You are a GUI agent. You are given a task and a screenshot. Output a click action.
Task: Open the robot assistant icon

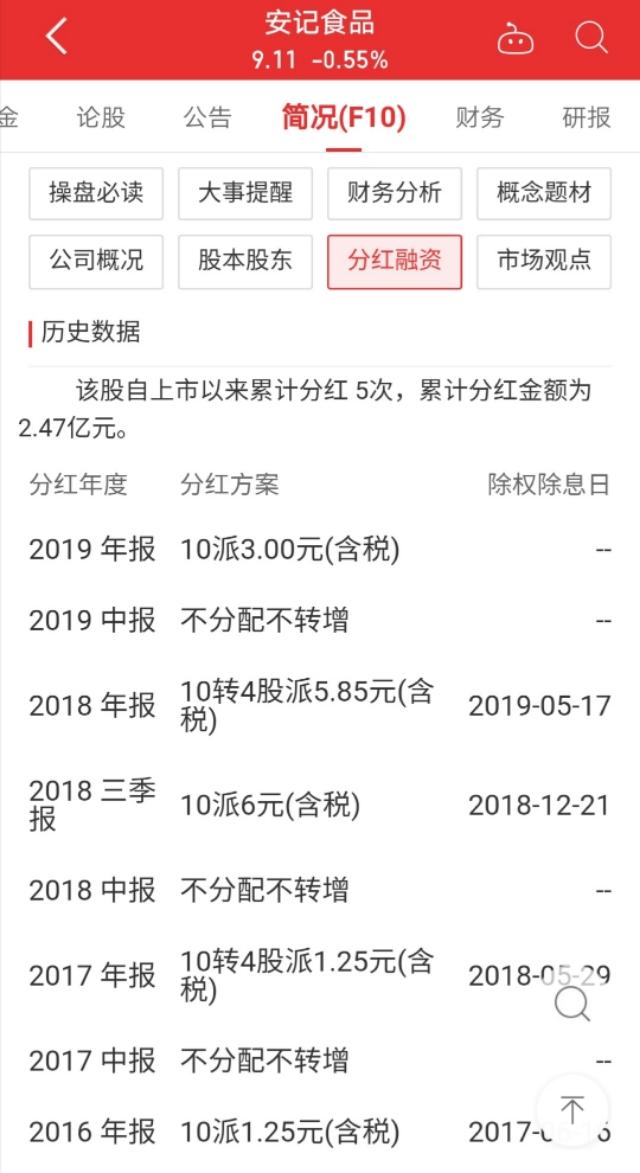[x=516, y=39]
